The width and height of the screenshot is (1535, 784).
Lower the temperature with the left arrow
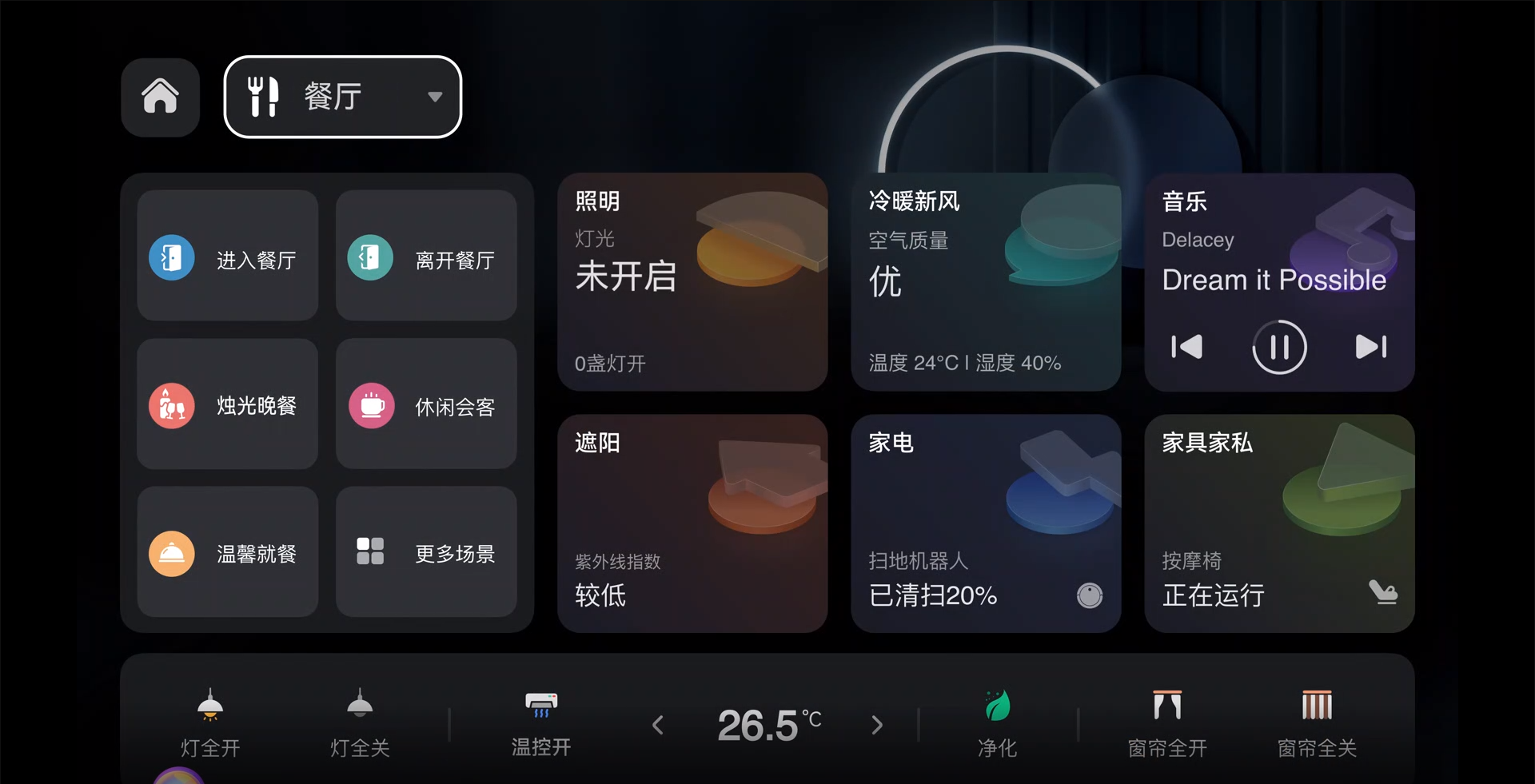(x=658, y=725)
